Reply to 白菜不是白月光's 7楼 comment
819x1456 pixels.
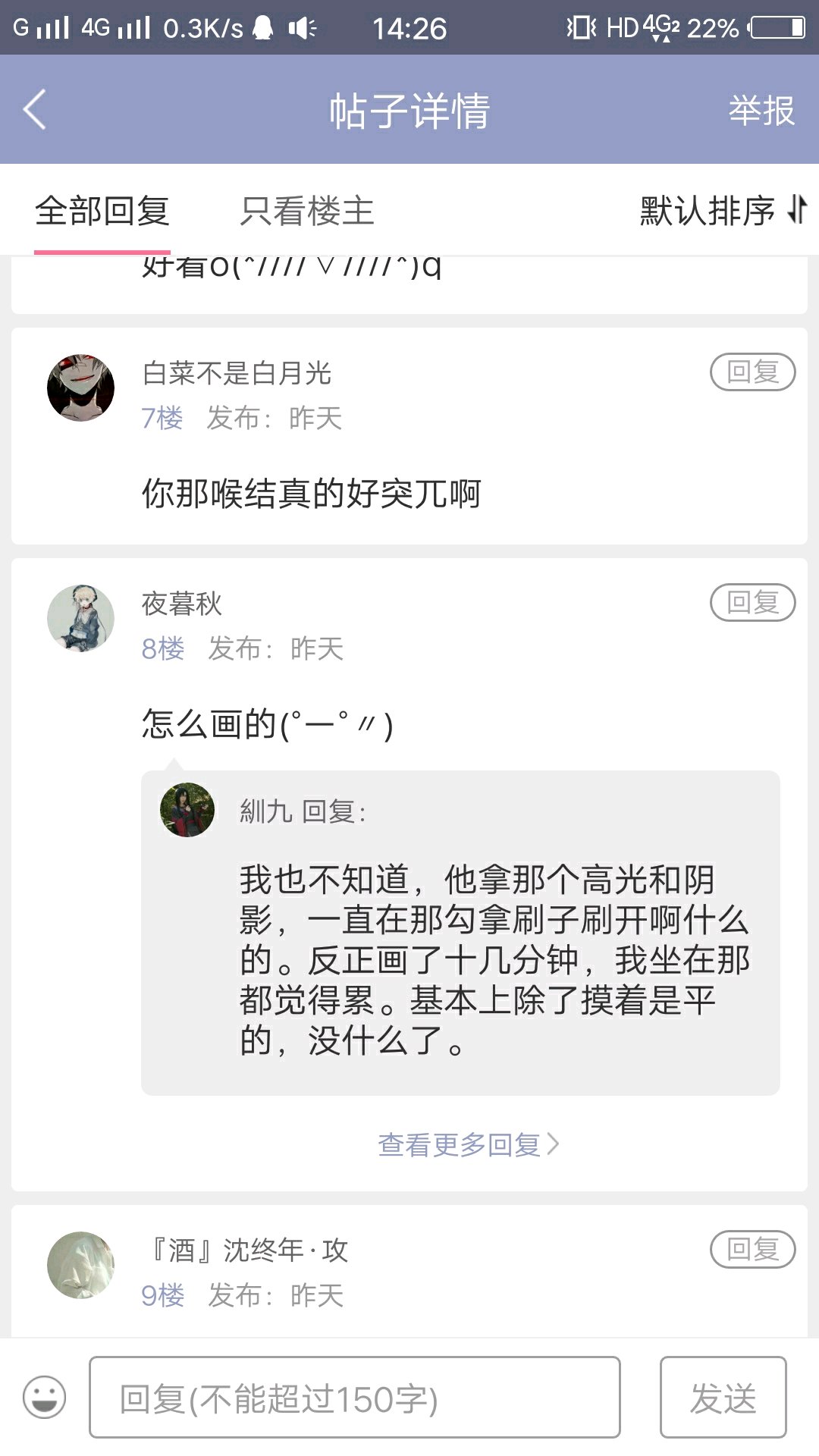[752, 372]
